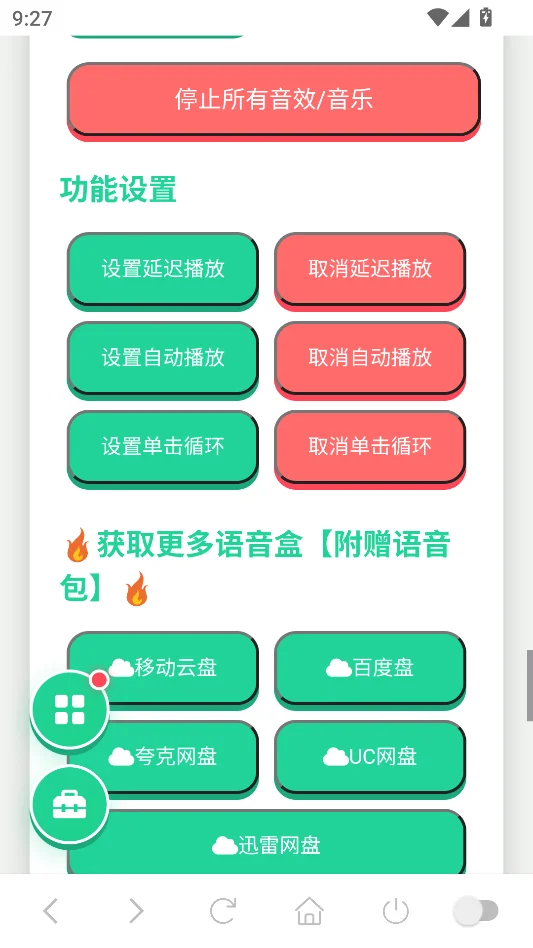Screen dimensions: 533x948
Task: Open the floating toolbox button
Action: click(x=69, y=804)
